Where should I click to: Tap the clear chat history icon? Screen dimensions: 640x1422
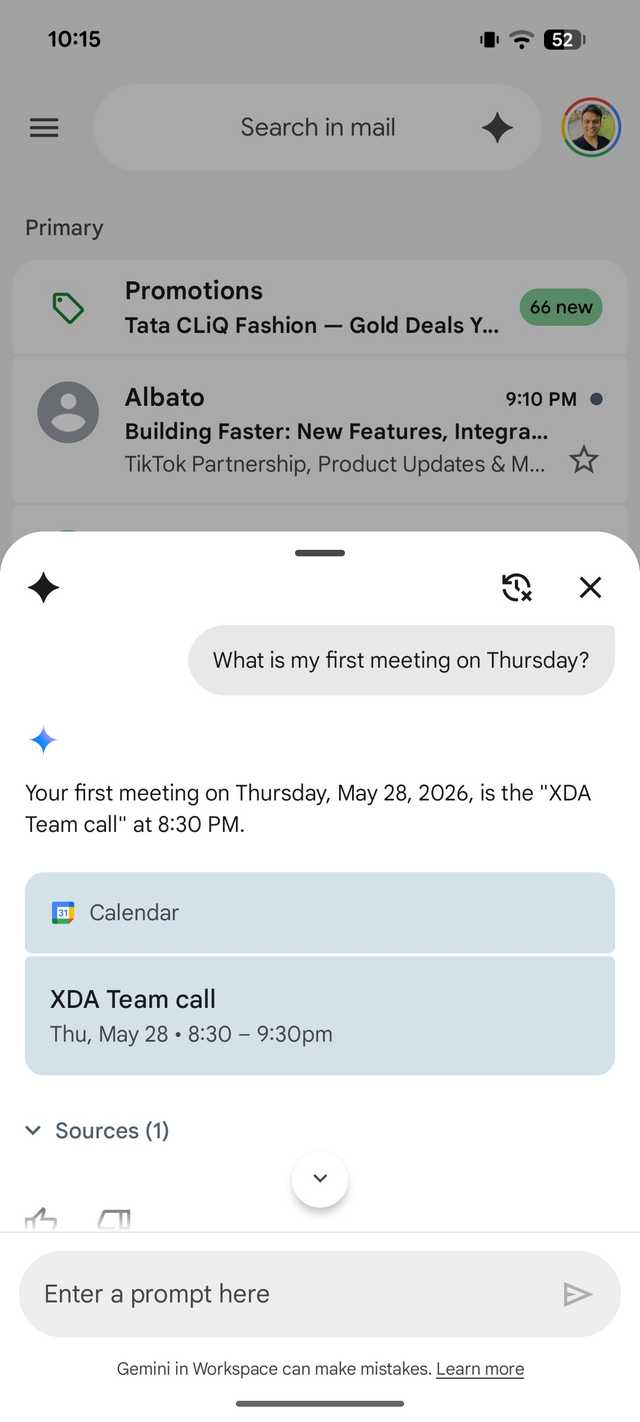click(x=516, y=587)
